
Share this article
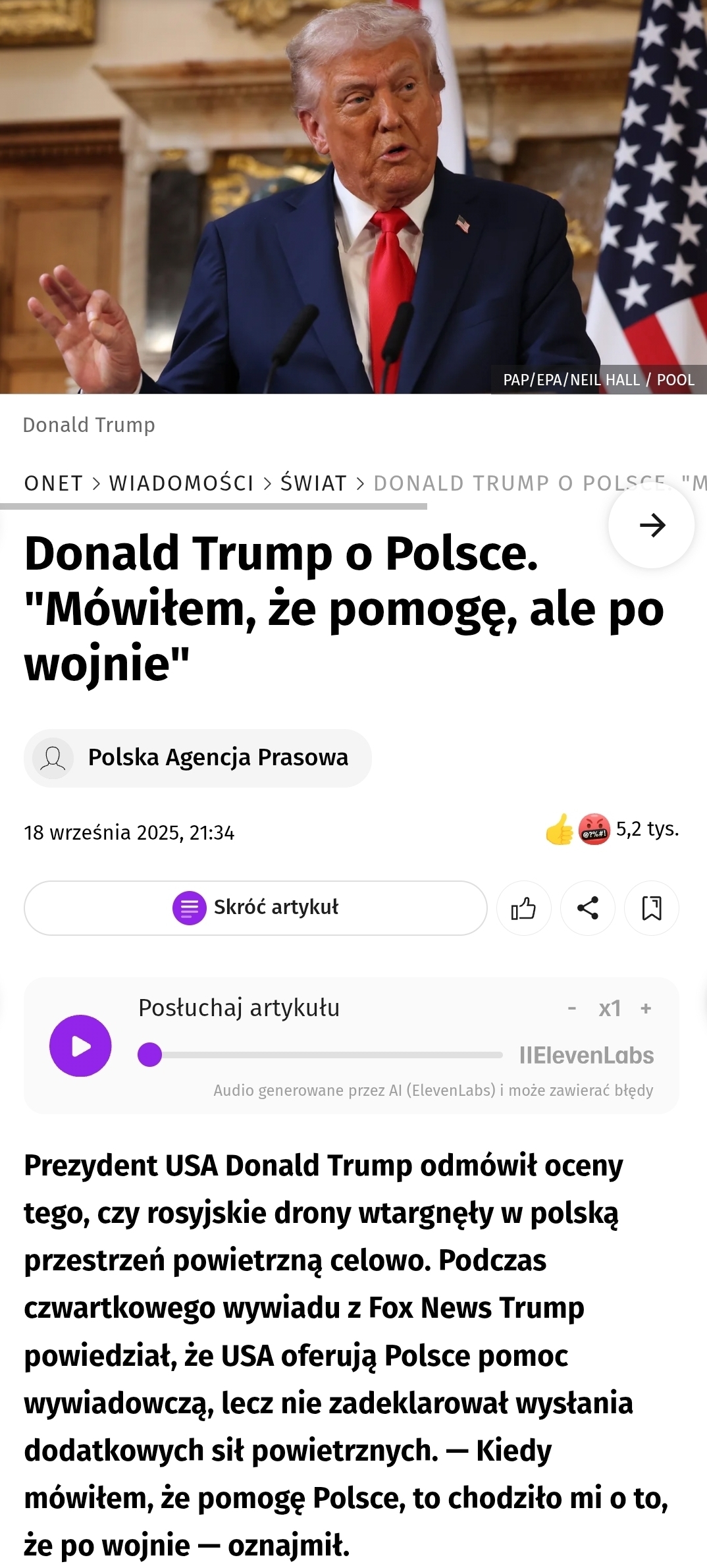pos(587,908)
